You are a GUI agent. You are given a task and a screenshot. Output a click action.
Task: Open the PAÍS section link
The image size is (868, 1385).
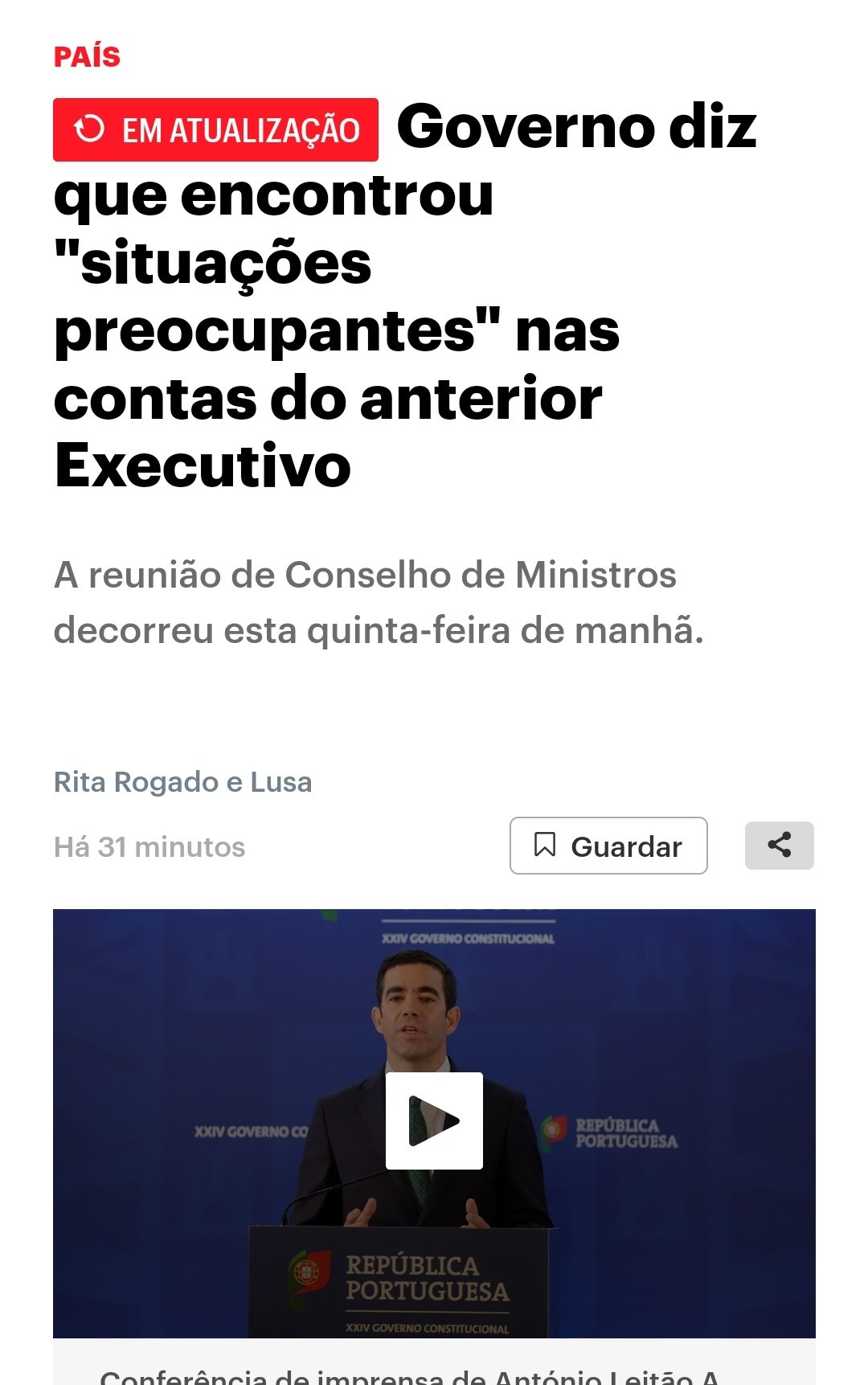pyautogui.click(x=87, y=57)
